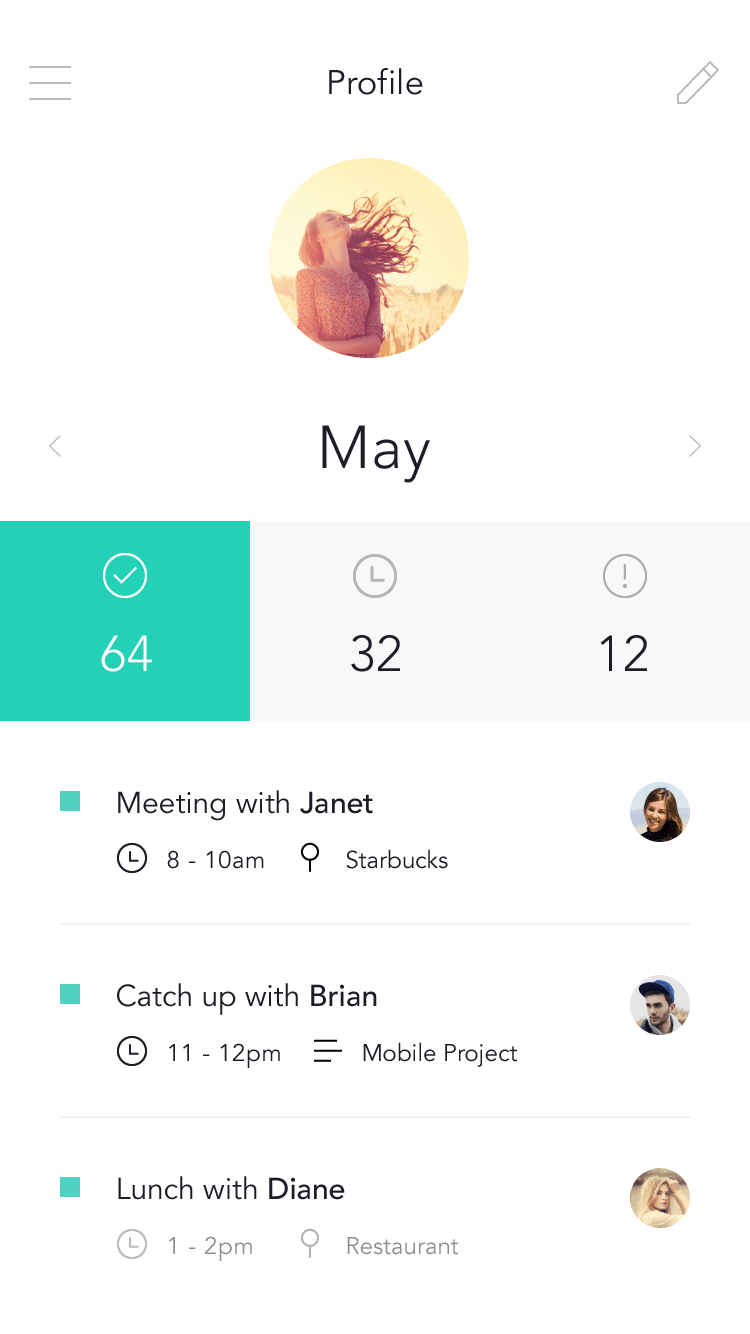Image resolution: width=750 pixels, height=1334 pixels.
Task: Switch to the overdue tab showing 12
Action: pyautogui.click(x=624, y=620)
